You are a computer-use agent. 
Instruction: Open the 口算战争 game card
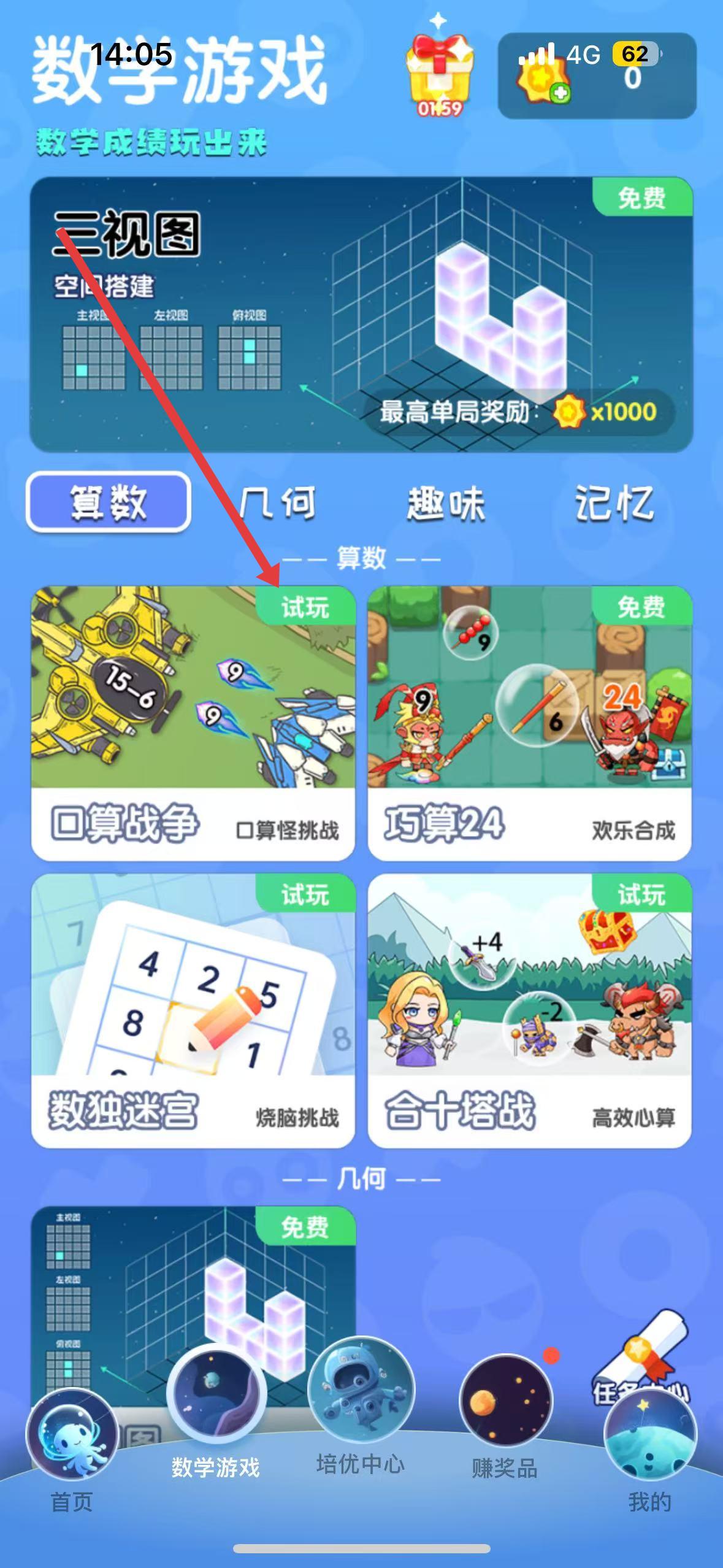coord(193,723)
